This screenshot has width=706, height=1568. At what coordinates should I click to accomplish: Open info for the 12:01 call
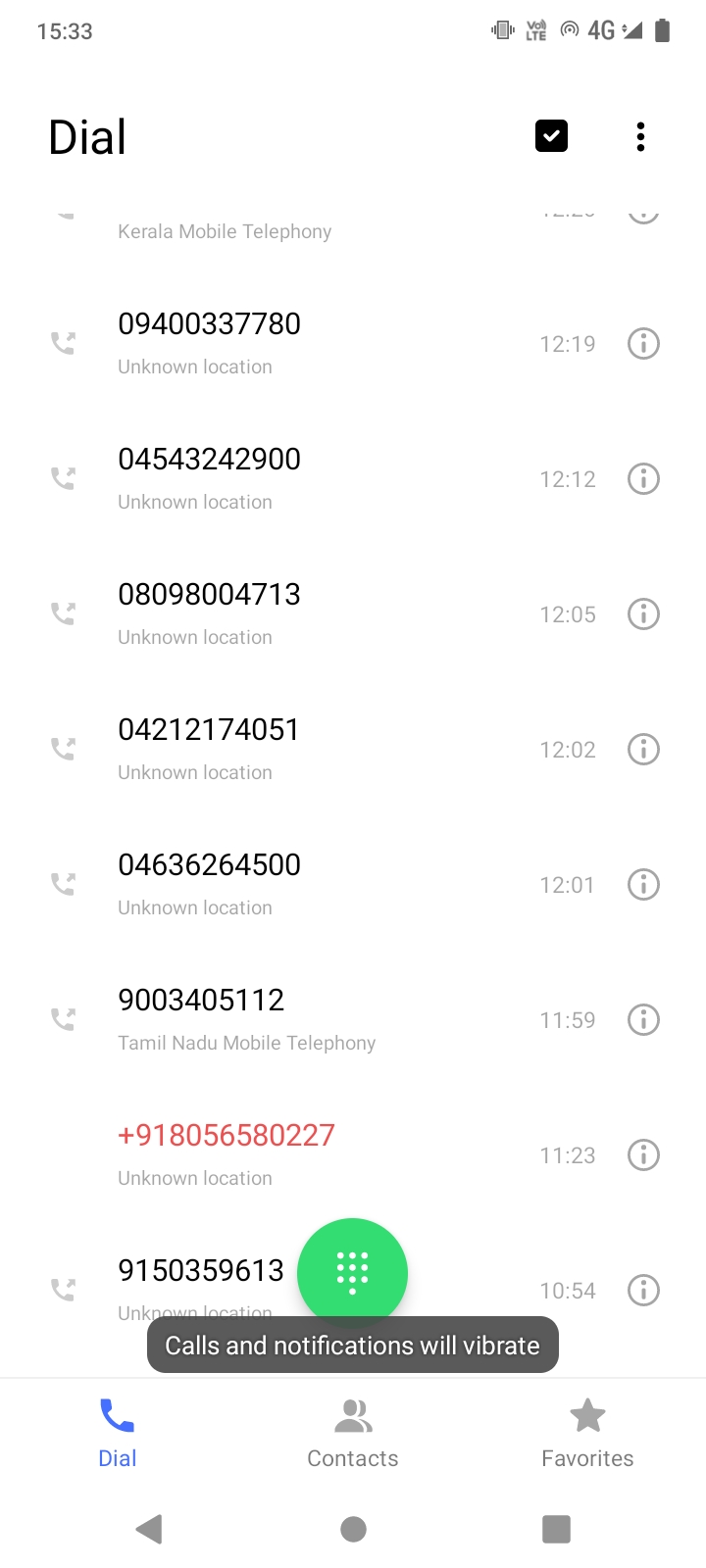click(643, 885)
